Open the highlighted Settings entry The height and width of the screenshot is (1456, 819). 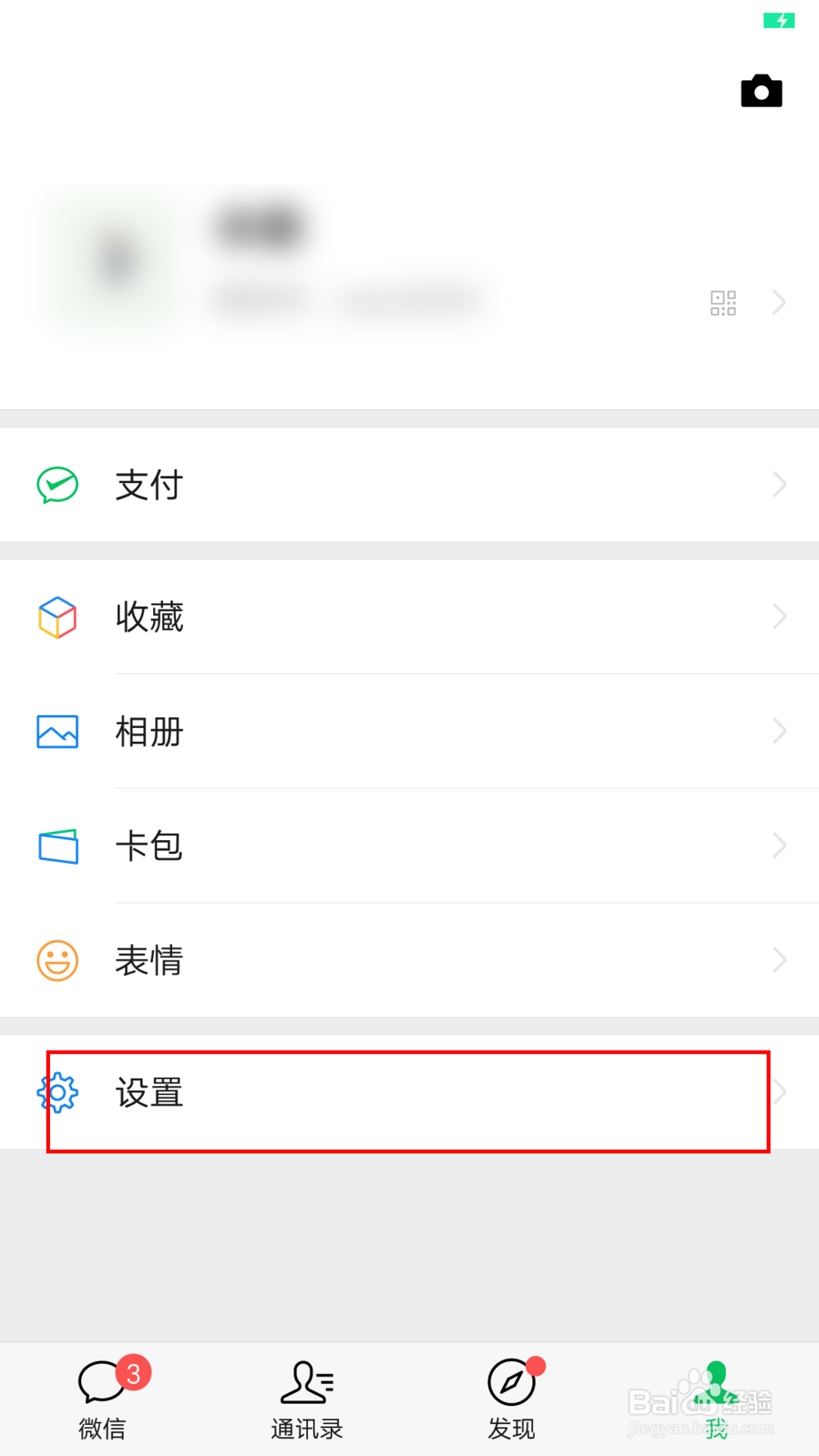[x=409, y=1092]
